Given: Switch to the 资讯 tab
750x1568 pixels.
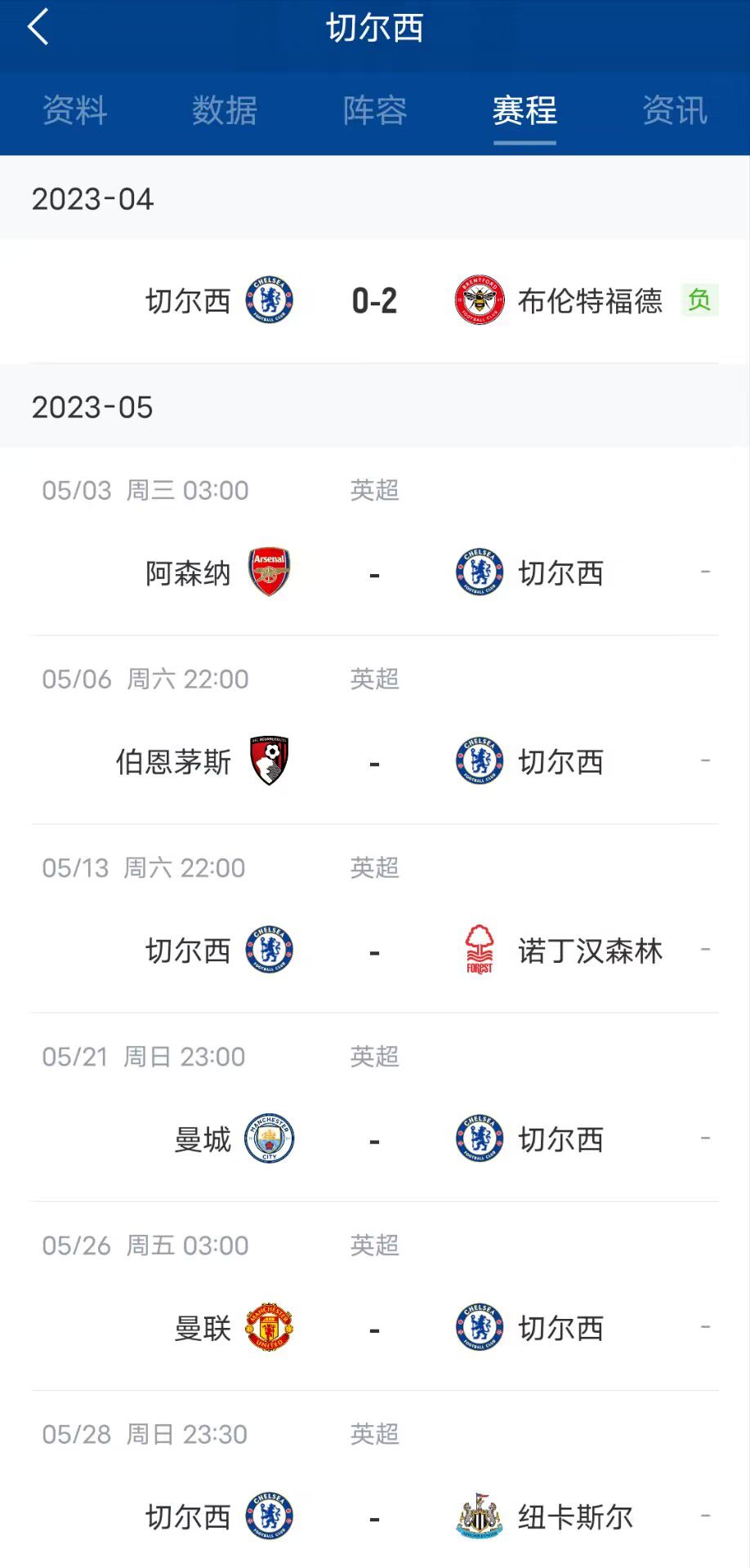Looking at the screenshot, I should tap(675, 111).
